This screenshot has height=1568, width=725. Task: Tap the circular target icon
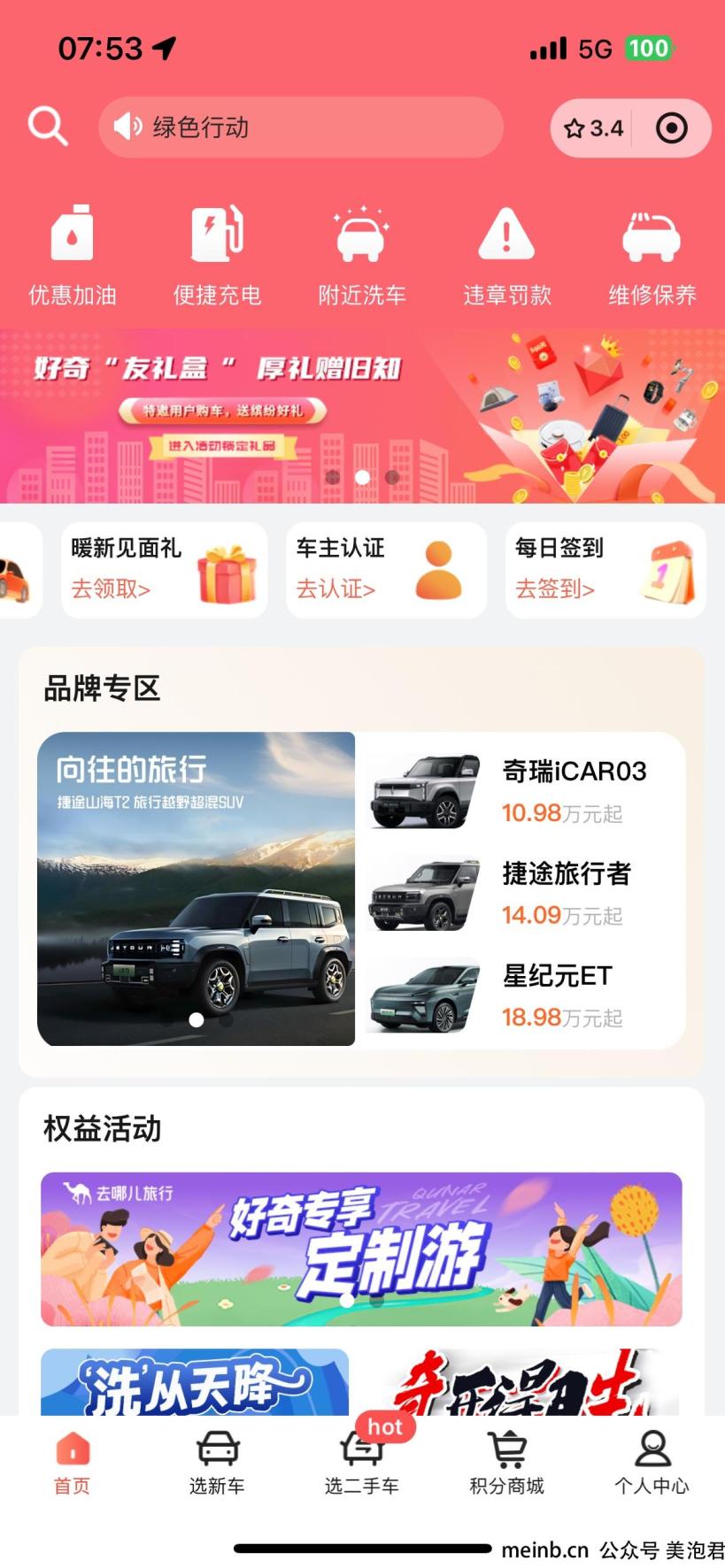tap(672, 128)
